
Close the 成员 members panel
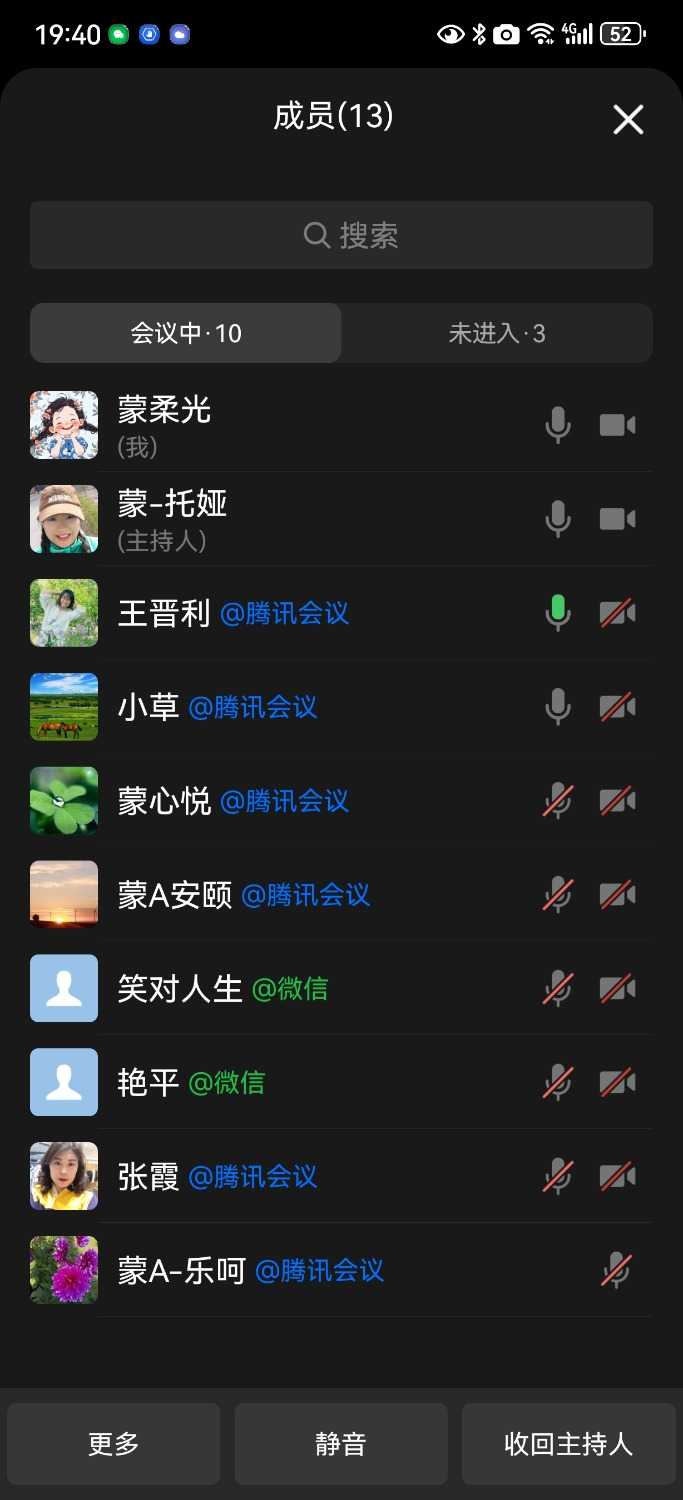[628, 120]
